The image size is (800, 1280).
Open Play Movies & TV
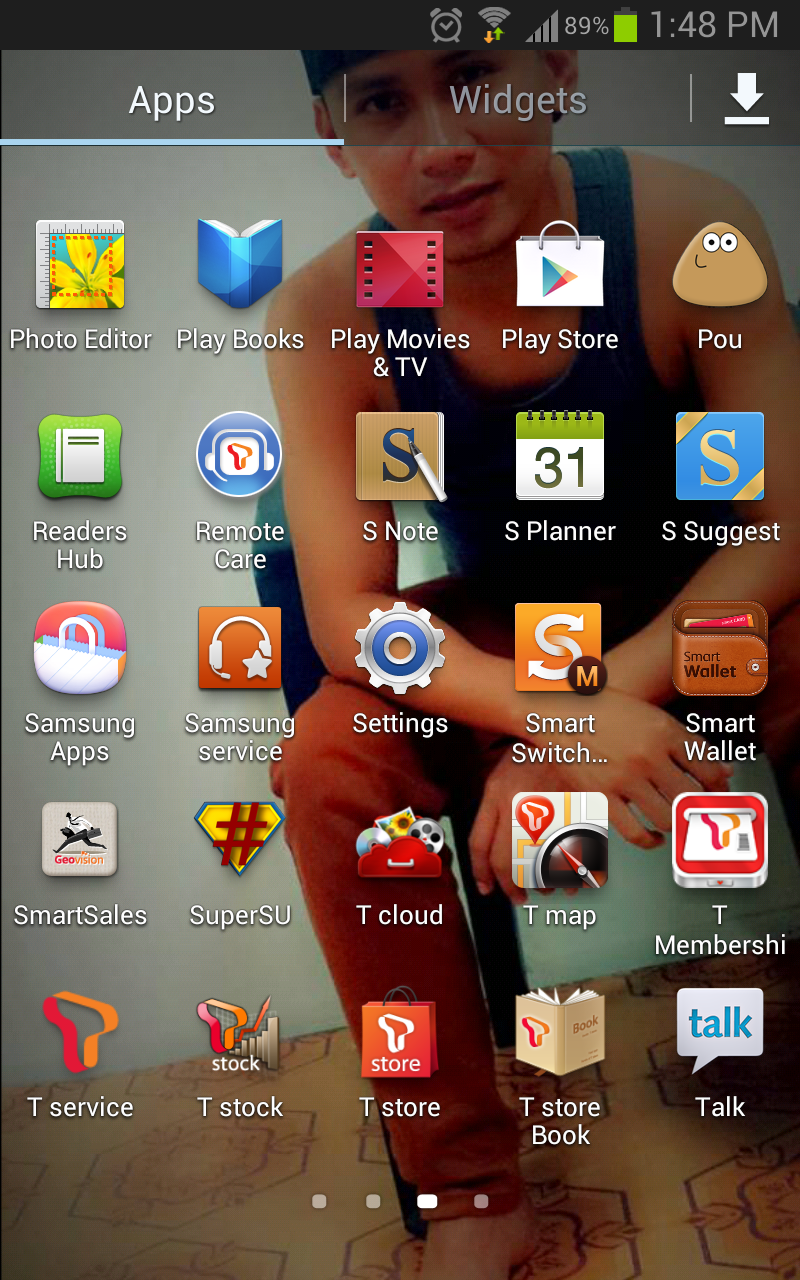tap(400, 266)
